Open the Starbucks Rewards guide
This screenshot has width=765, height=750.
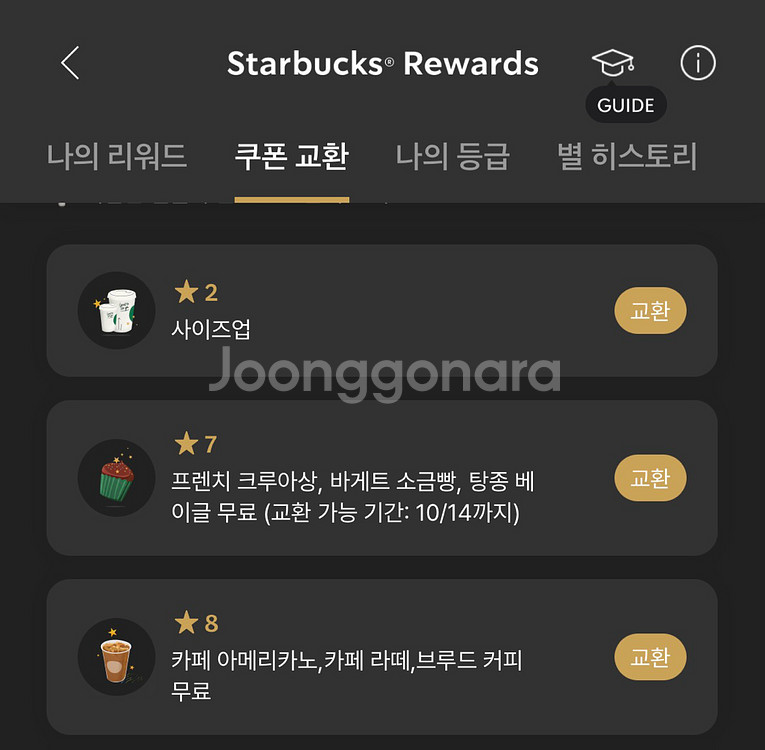613,63
